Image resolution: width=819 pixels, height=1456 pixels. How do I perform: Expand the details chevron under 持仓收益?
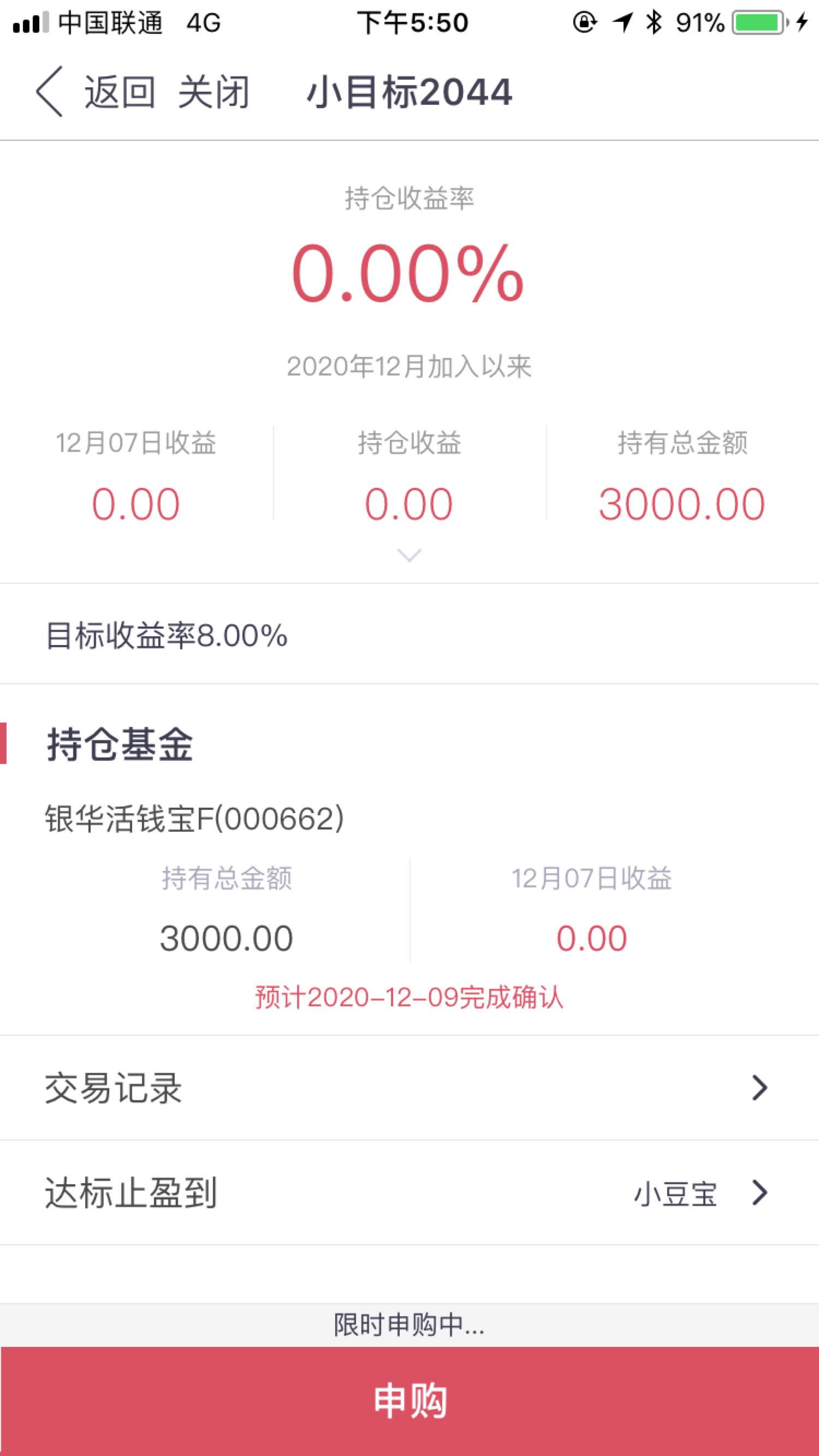tap(409, 555)
